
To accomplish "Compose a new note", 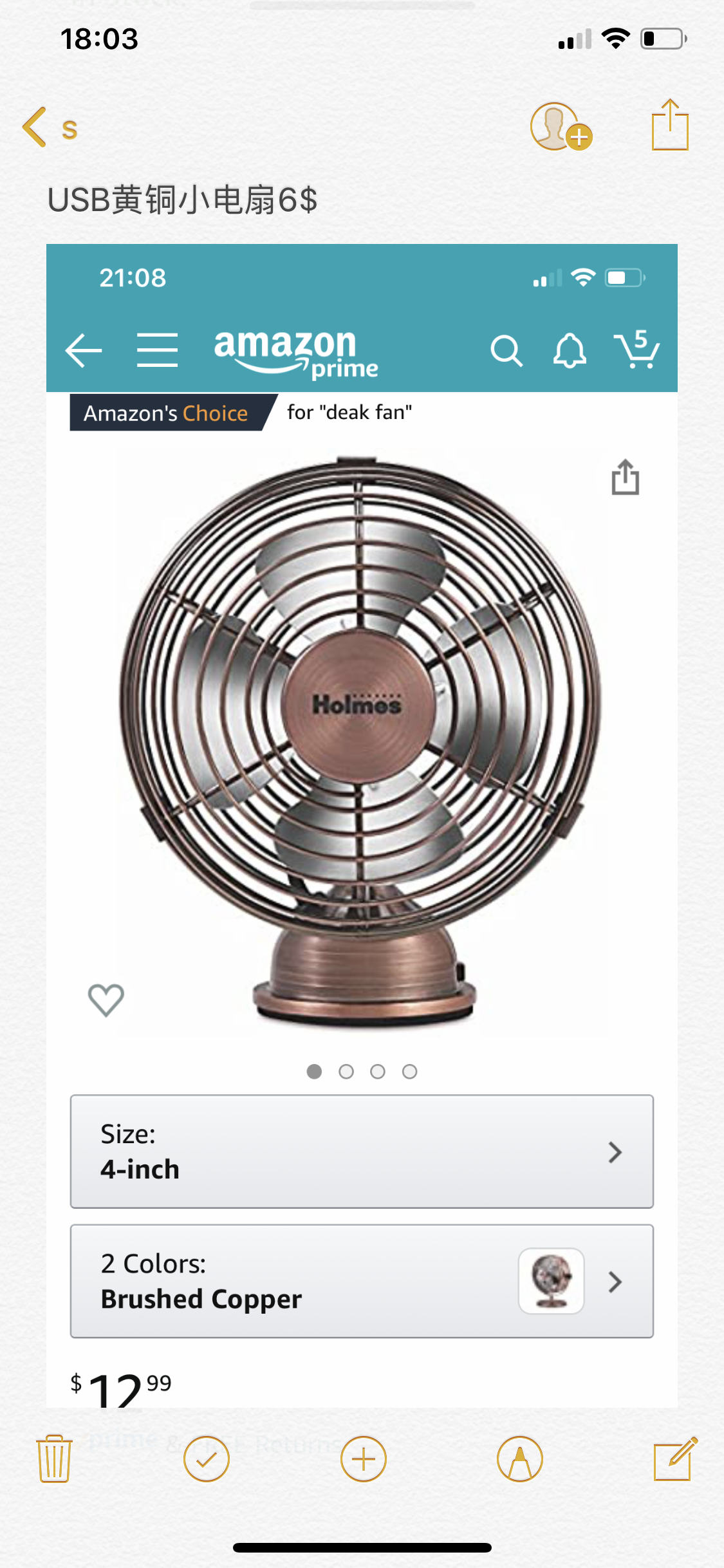I will tap(674, 1459).
